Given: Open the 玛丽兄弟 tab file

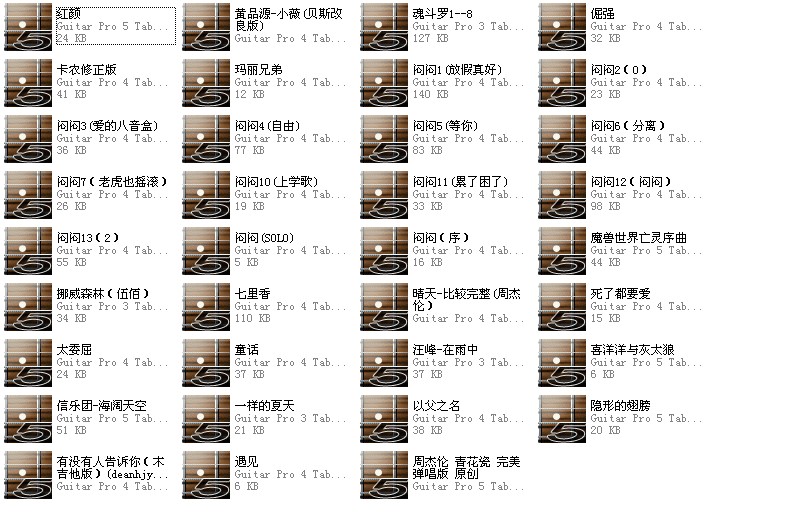Looking at the screenshot, I should tap(206, 83).
